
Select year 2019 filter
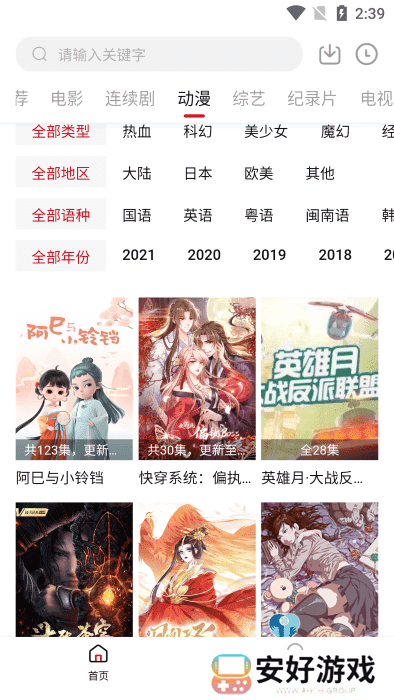[270, 255]
